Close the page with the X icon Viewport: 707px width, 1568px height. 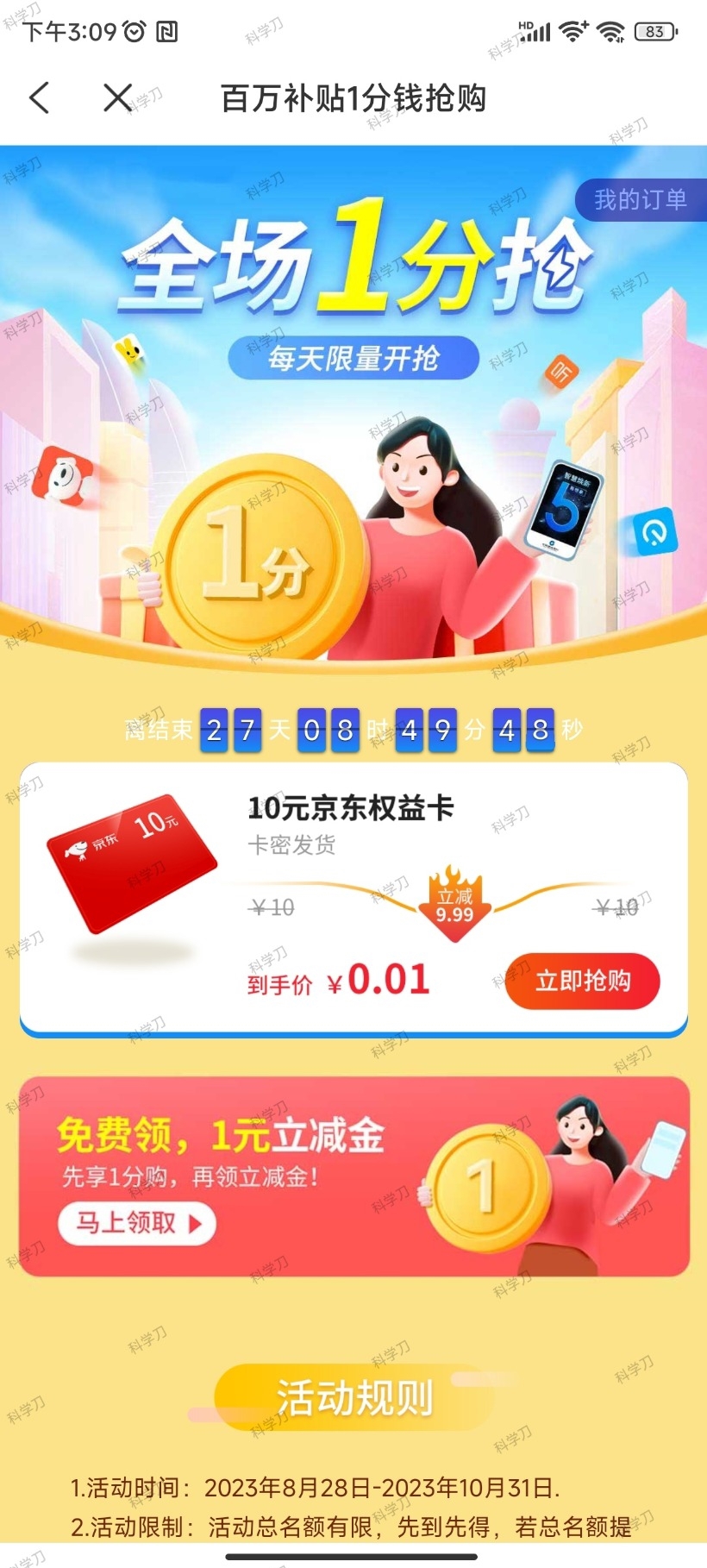pos(116,98)
